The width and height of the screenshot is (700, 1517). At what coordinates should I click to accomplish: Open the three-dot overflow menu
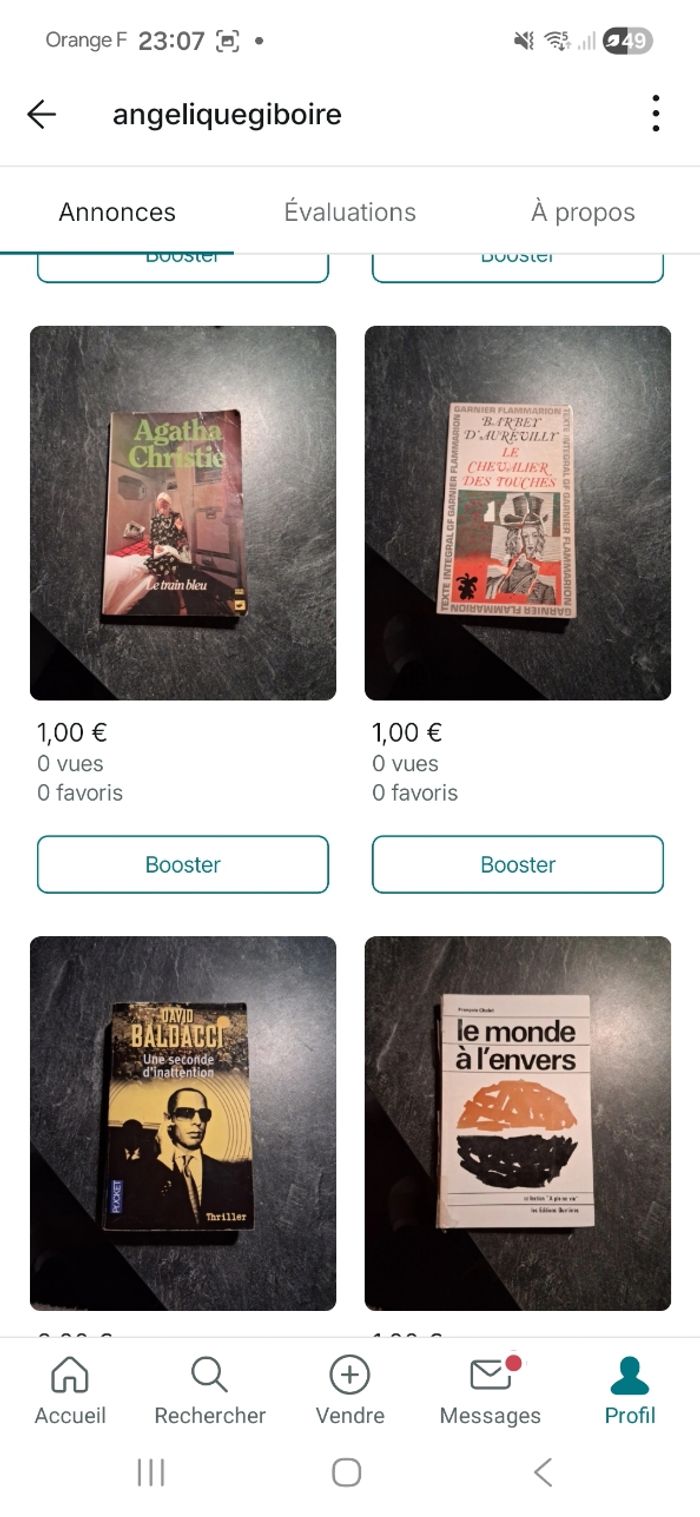(x=655, y=114)
